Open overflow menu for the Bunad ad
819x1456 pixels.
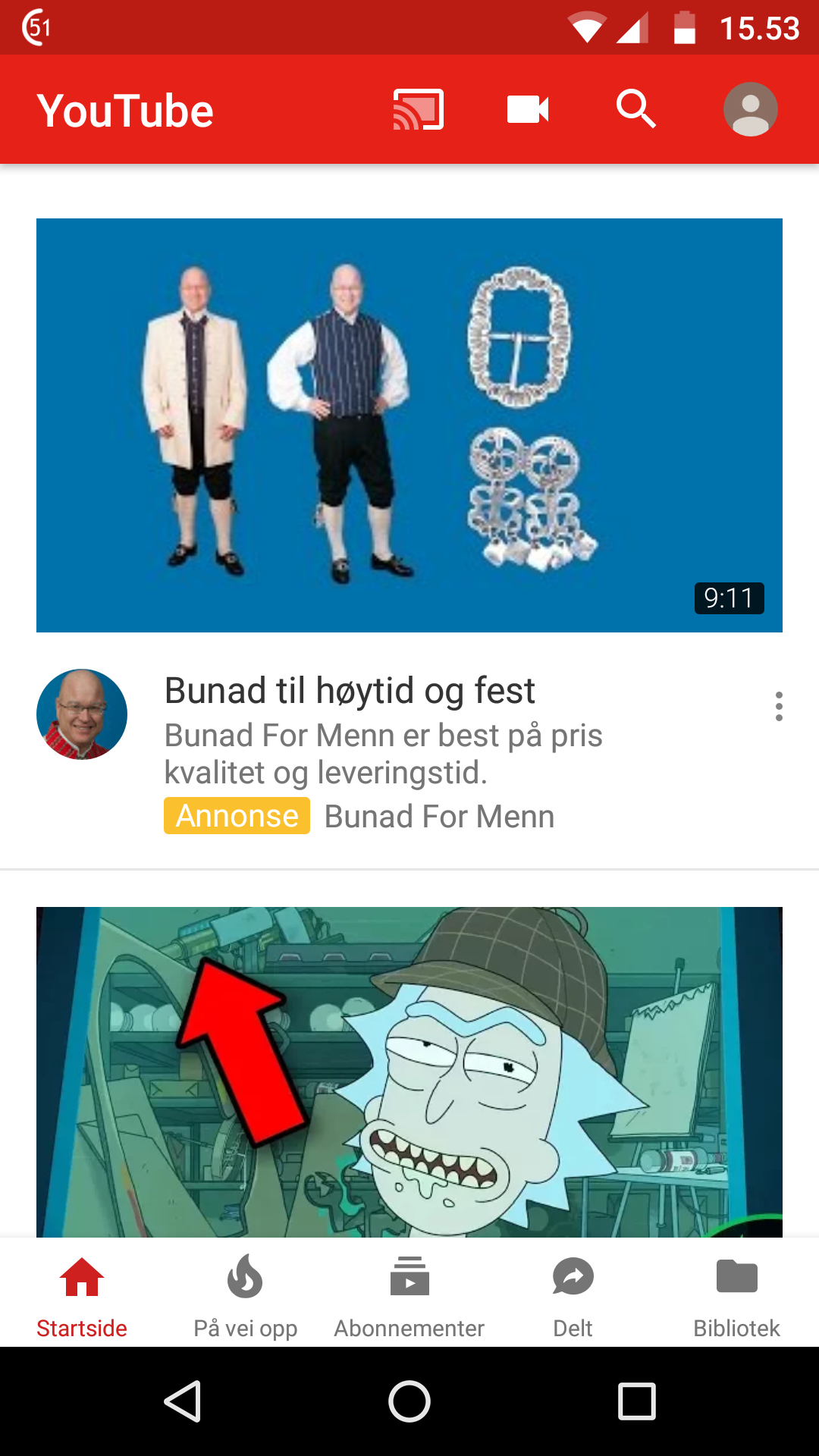tap(779, 706)
